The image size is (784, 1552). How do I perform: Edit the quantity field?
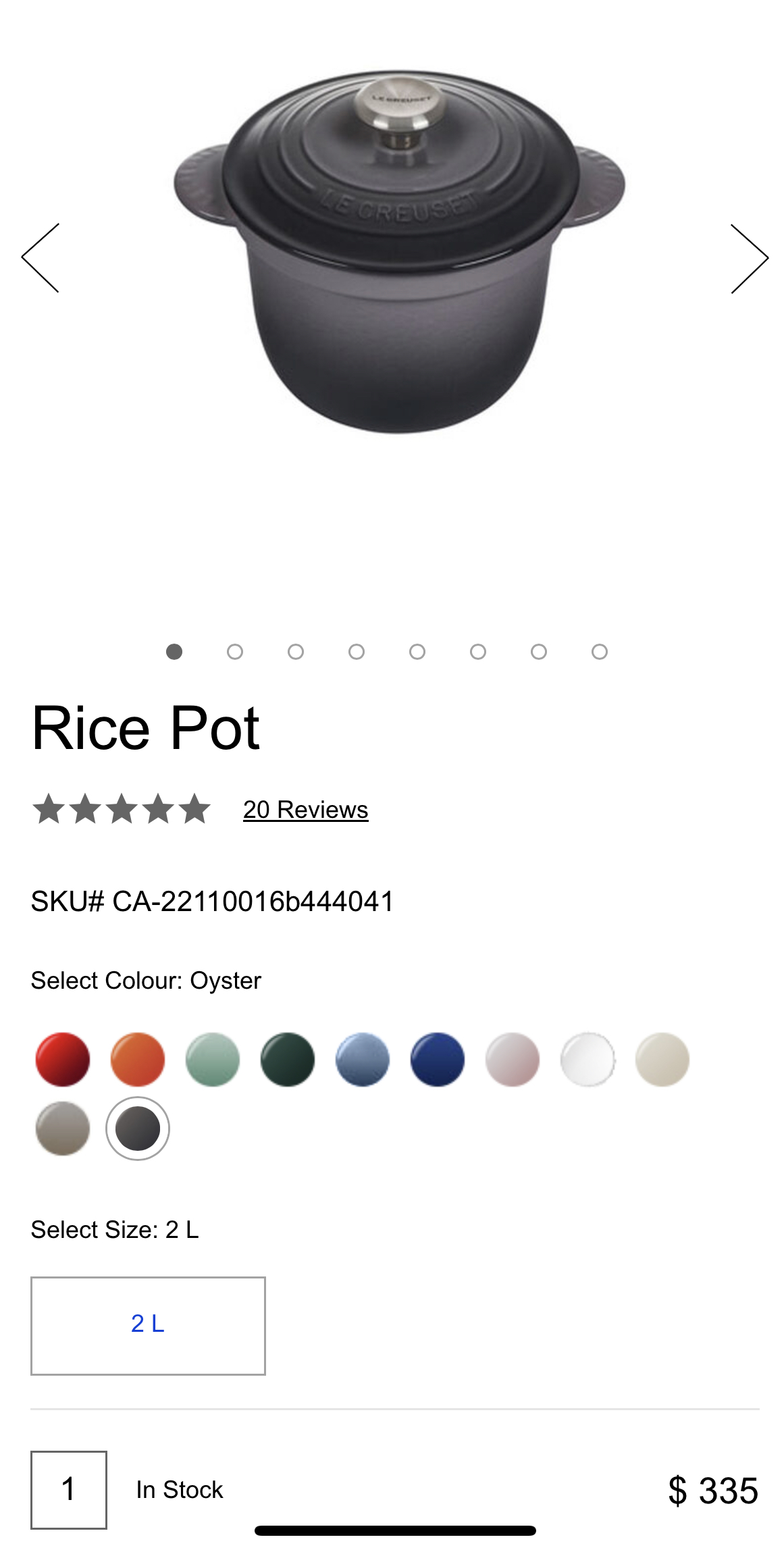tap(69, 1489)
